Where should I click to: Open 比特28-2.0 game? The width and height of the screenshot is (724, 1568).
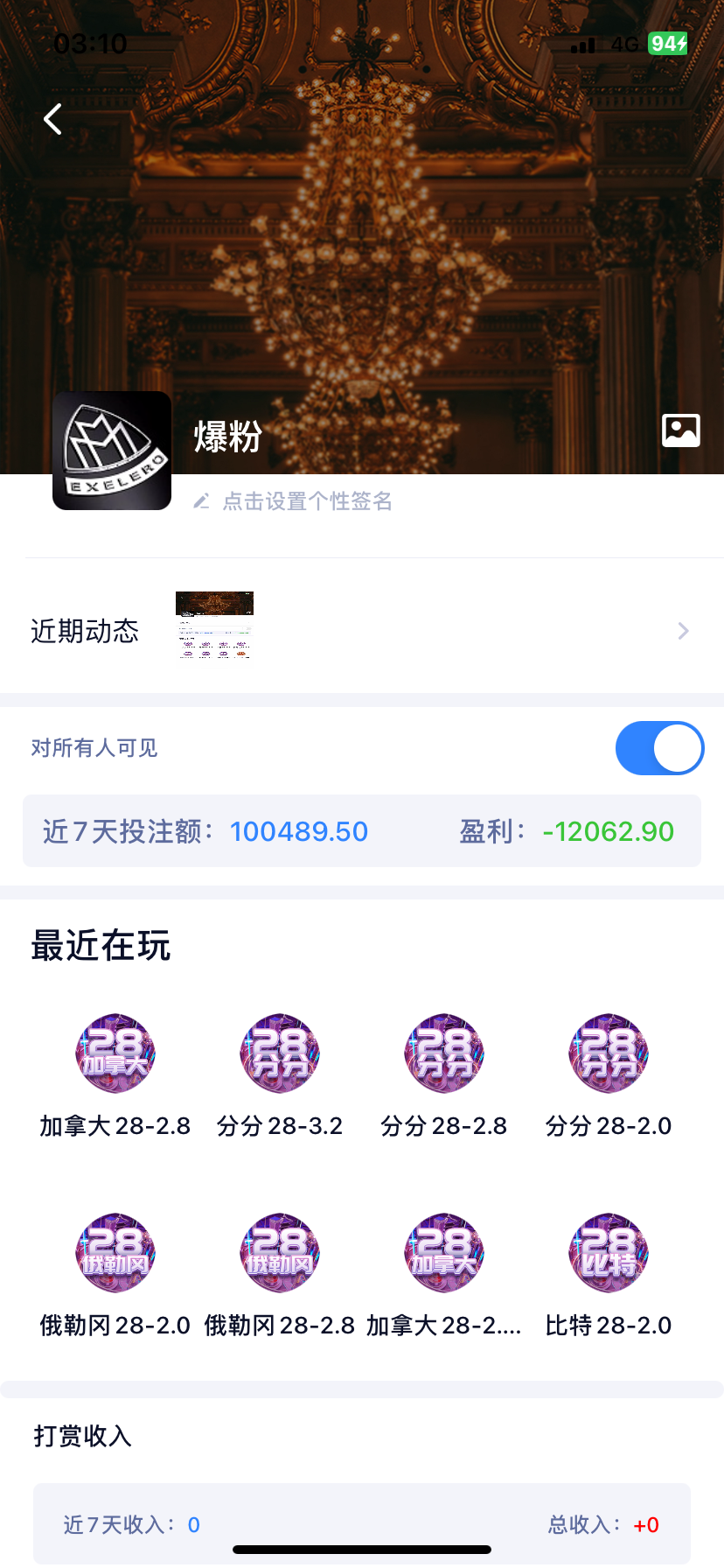click(609, 1254)
